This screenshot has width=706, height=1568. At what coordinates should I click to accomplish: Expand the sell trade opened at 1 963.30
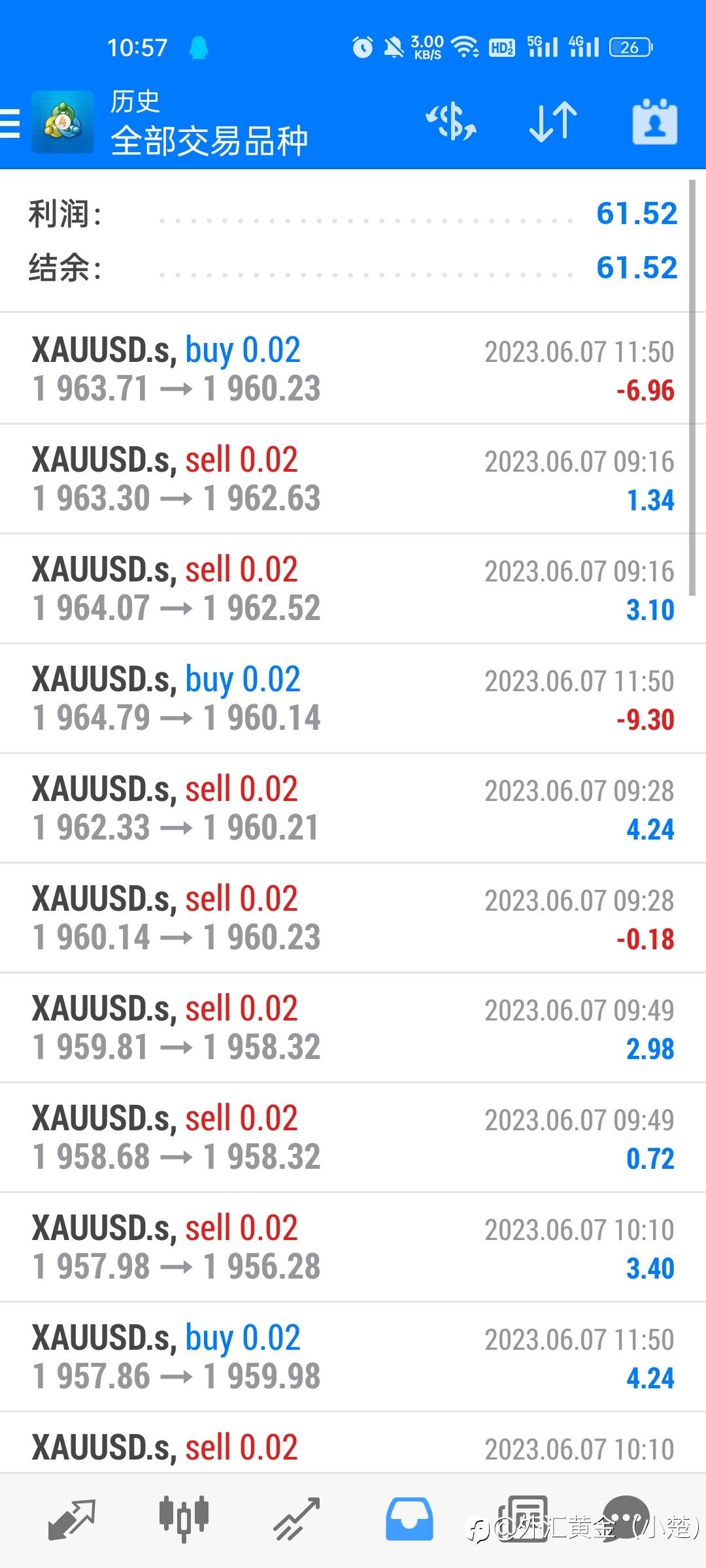coord(353,479)
